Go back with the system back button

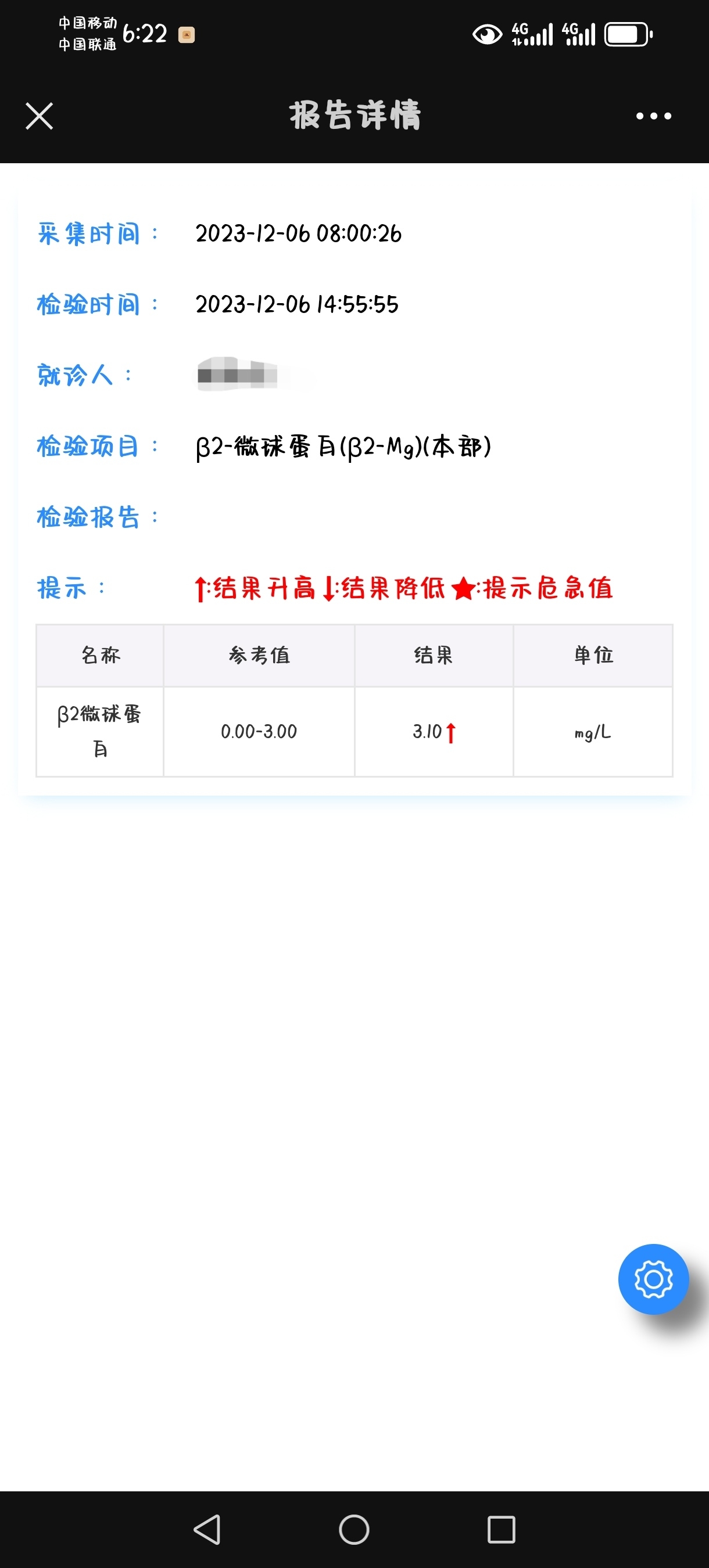(207, 1529)
